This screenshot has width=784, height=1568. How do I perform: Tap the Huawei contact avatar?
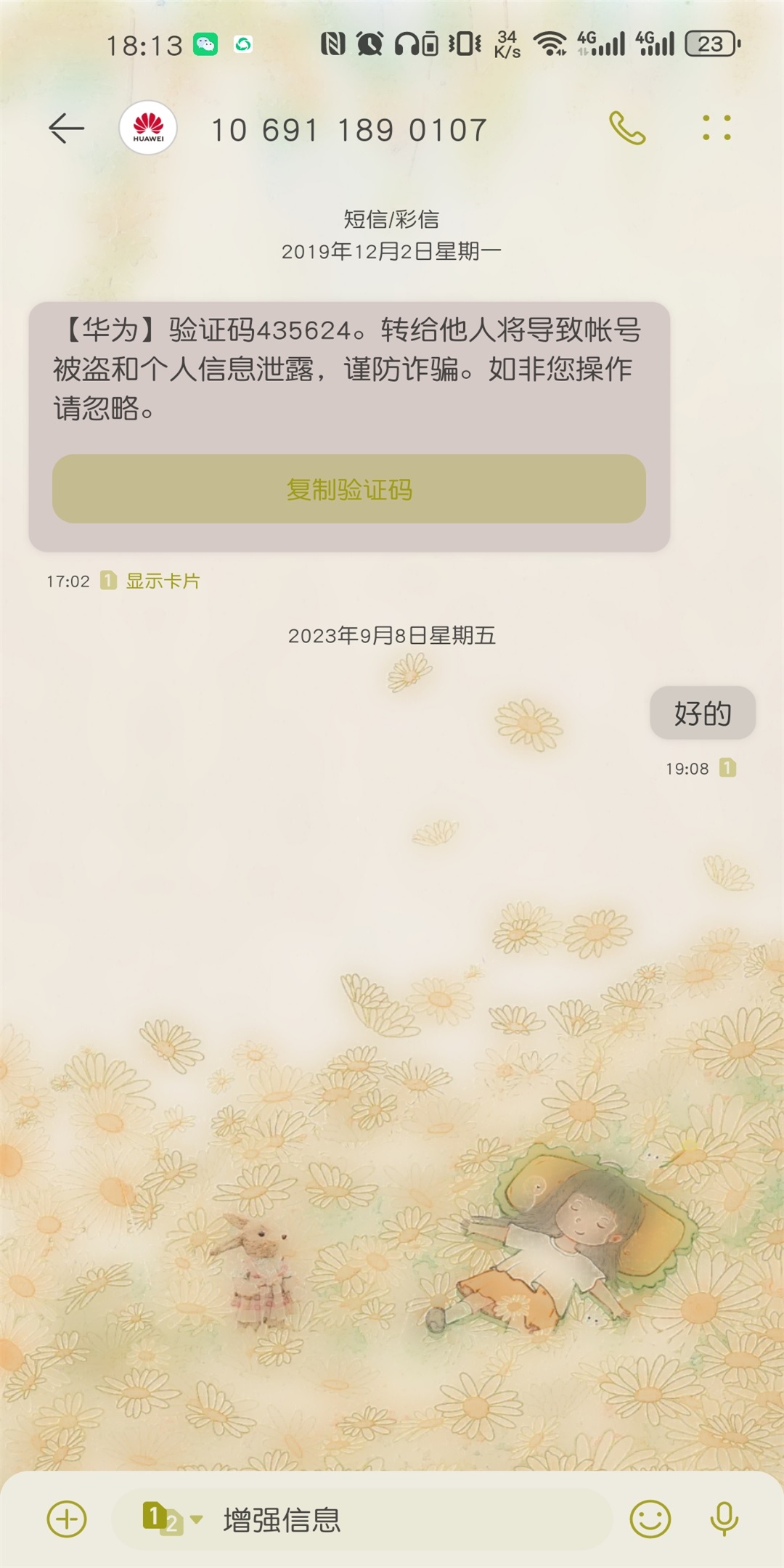148,128
